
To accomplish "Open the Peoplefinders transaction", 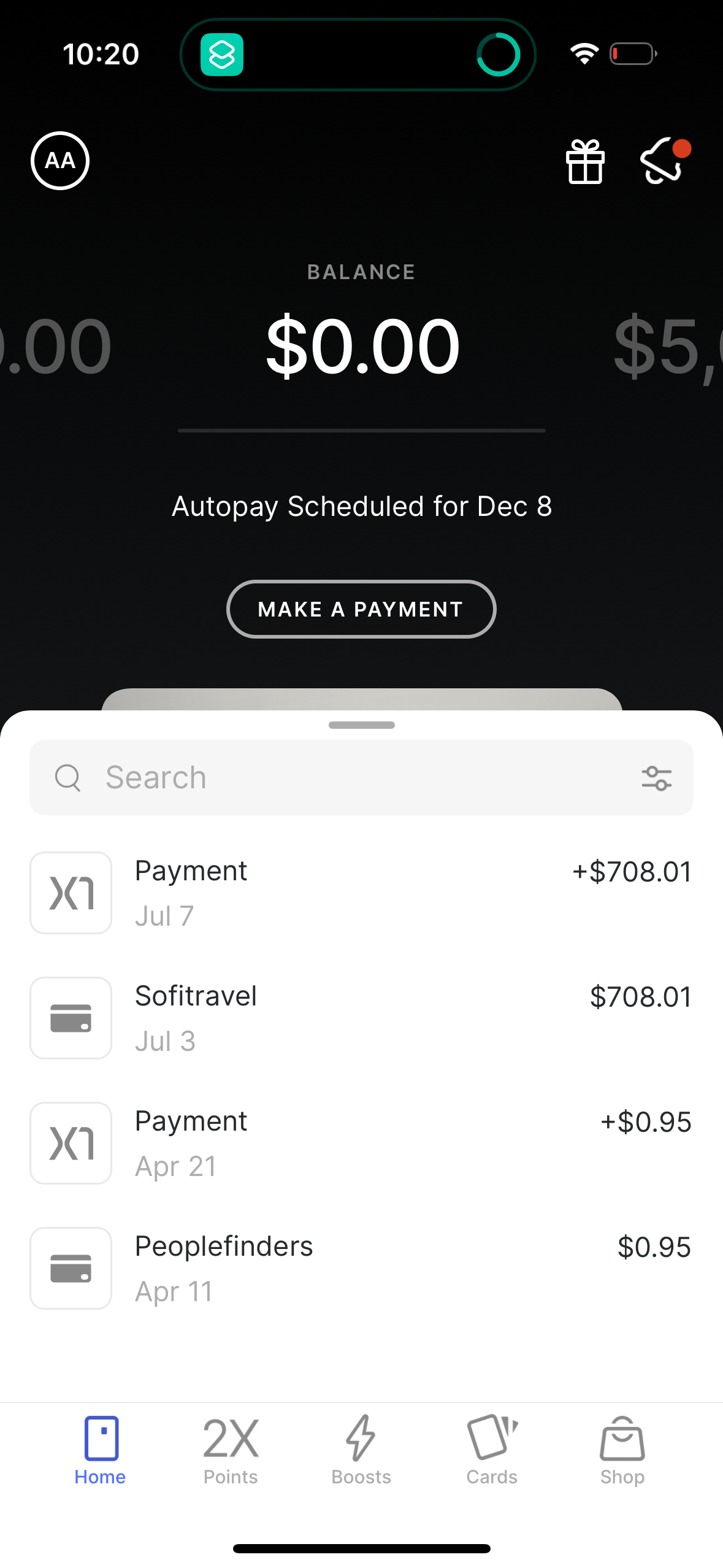I will (x=361, y=1267).
